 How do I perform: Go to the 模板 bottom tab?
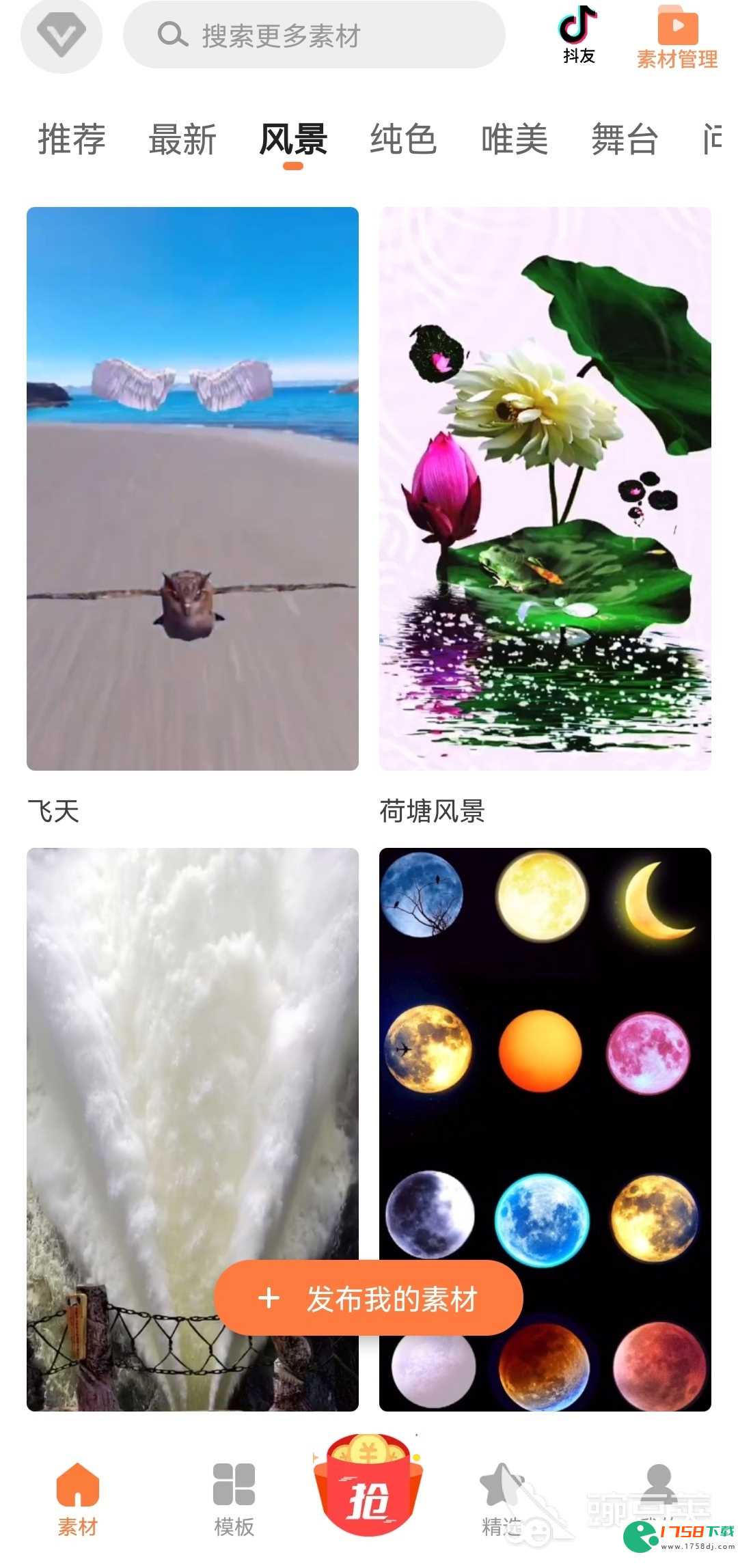pos(234,1500)
